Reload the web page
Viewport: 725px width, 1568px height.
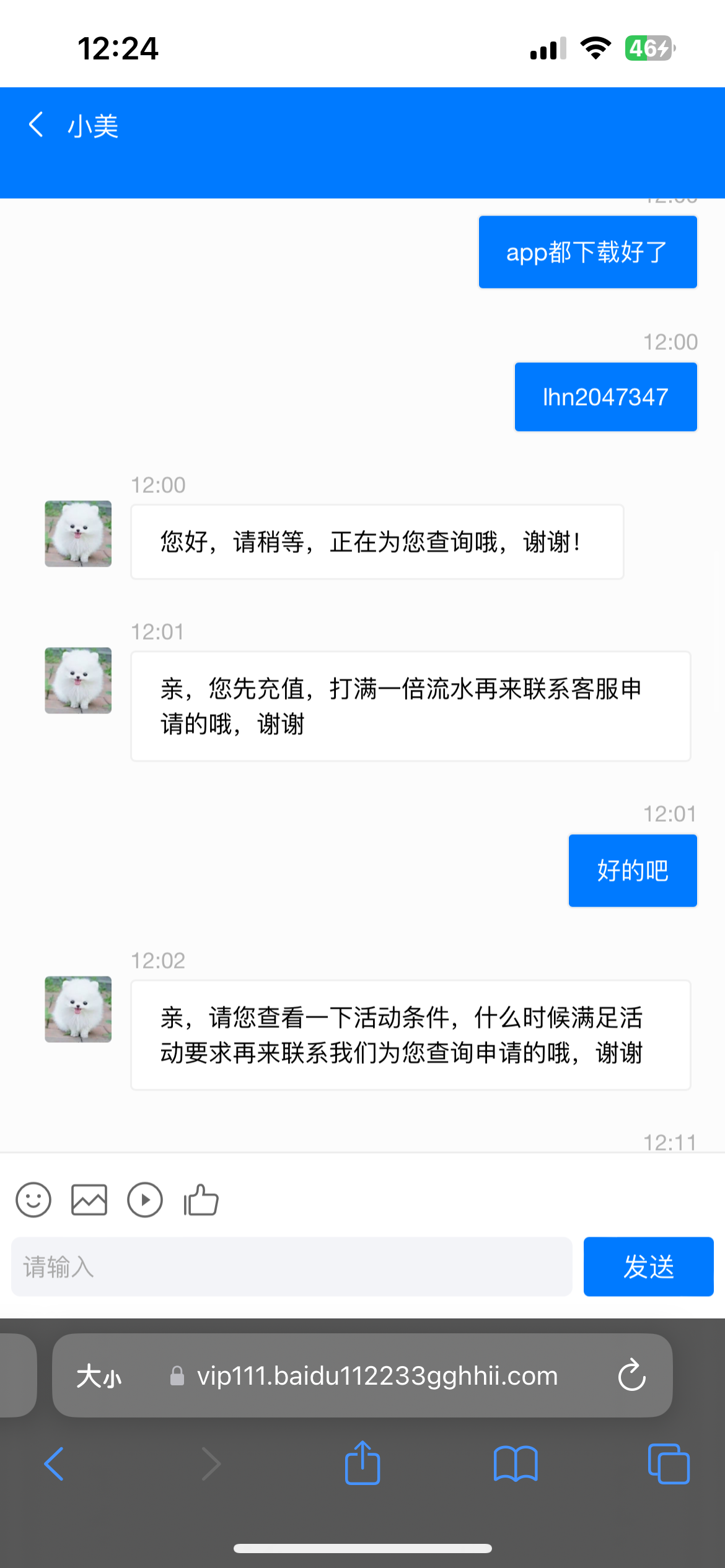631,1375
